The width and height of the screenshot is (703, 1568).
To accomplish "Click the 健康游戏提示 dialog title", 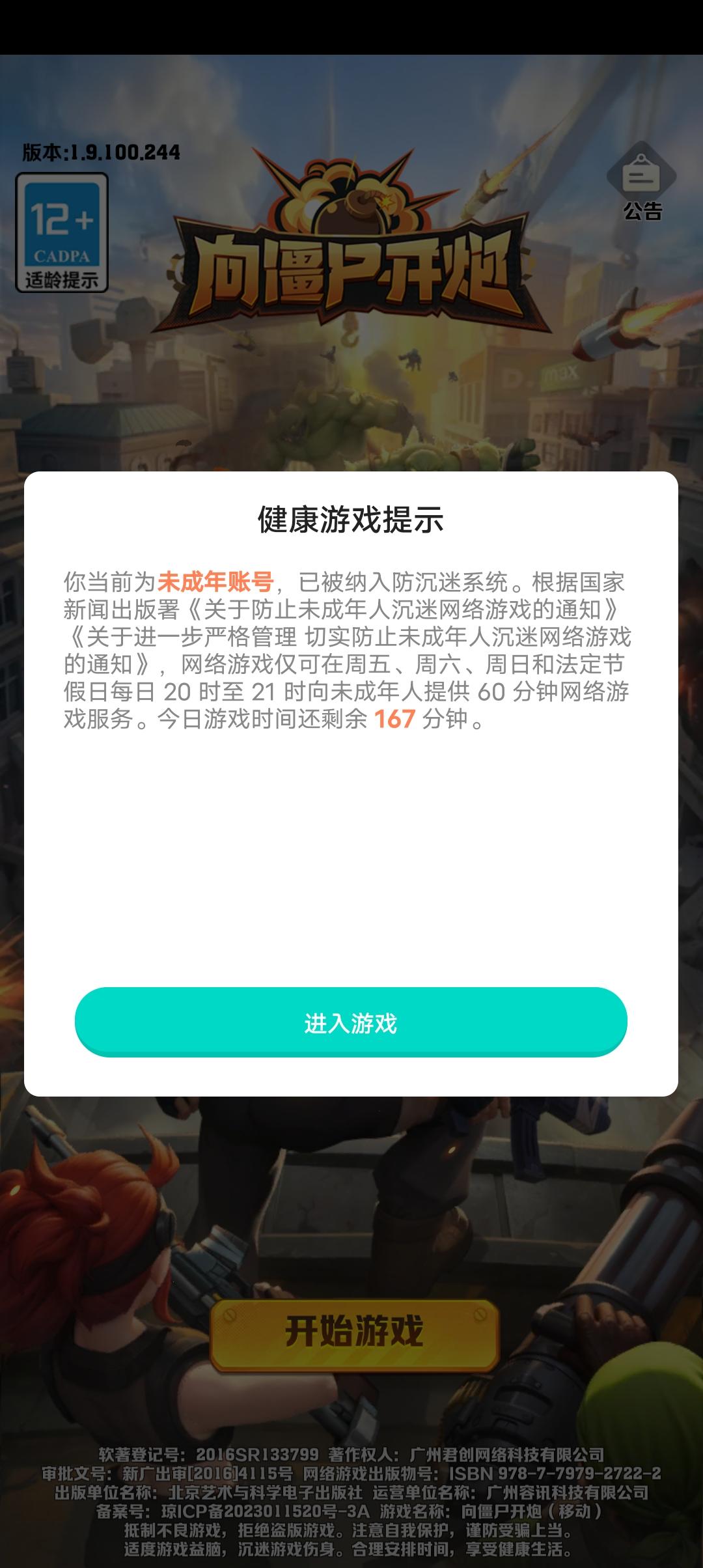I will pos(351,518).
